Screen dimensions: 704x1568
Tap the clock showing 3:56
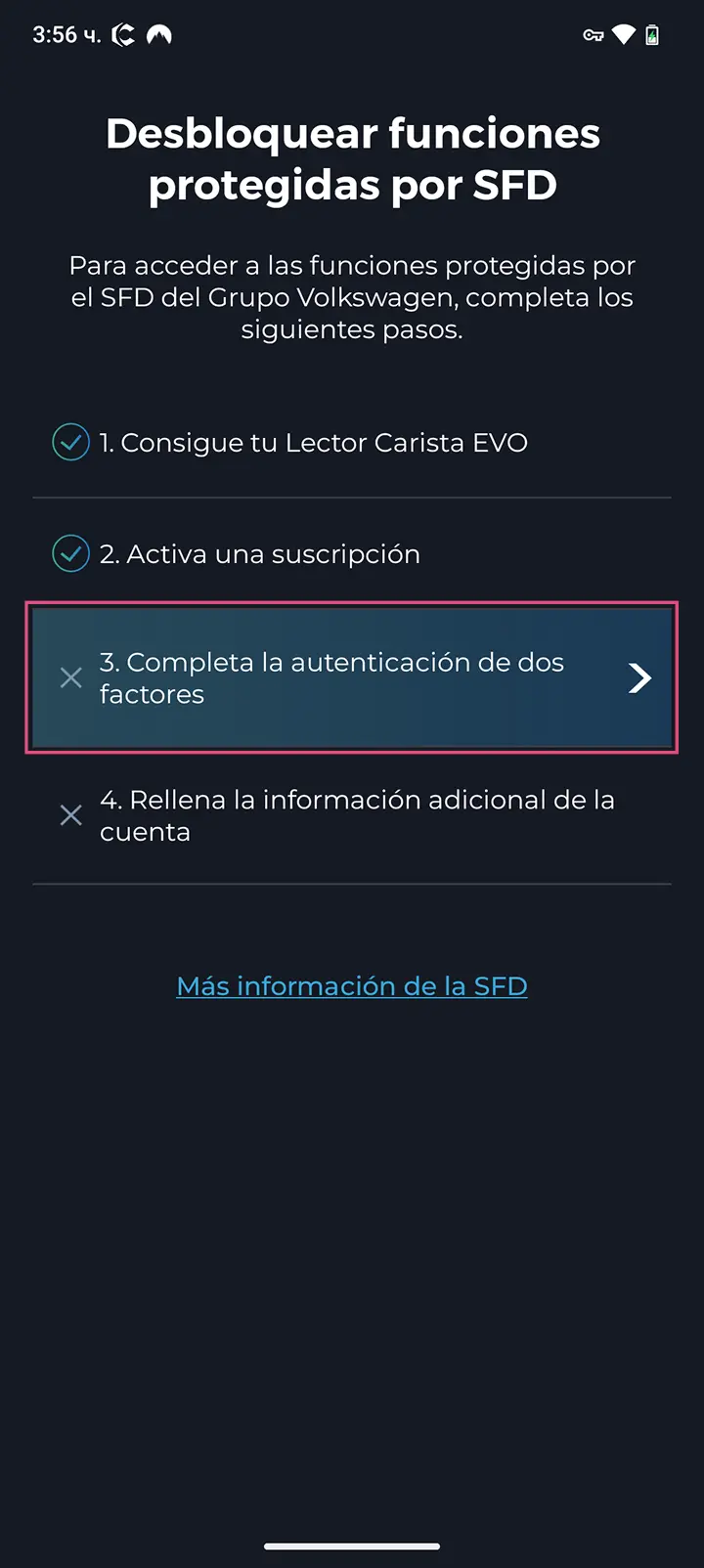click(x=54, y=34)
